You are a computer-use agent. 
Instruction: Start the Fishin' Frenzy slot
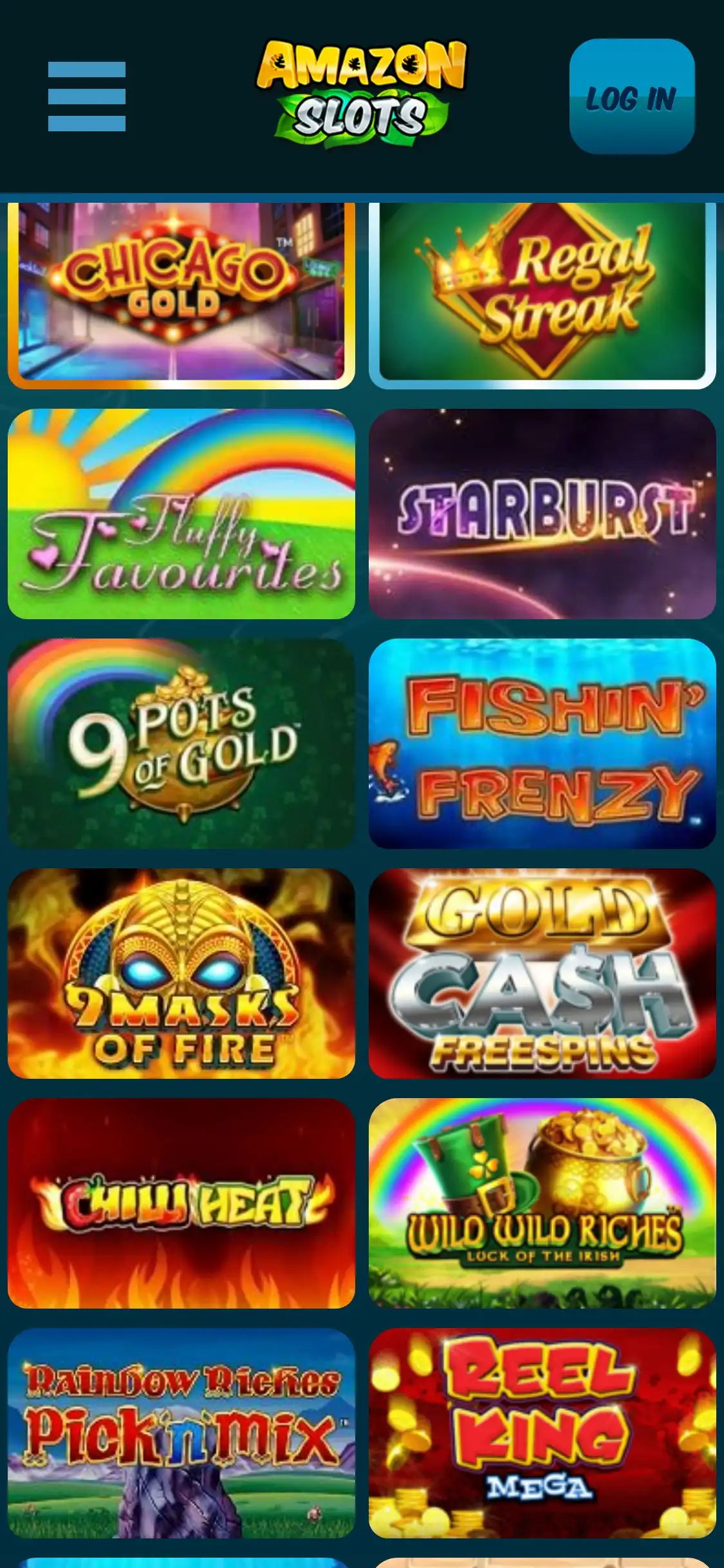pyautogui.click(x=542, y=743)
